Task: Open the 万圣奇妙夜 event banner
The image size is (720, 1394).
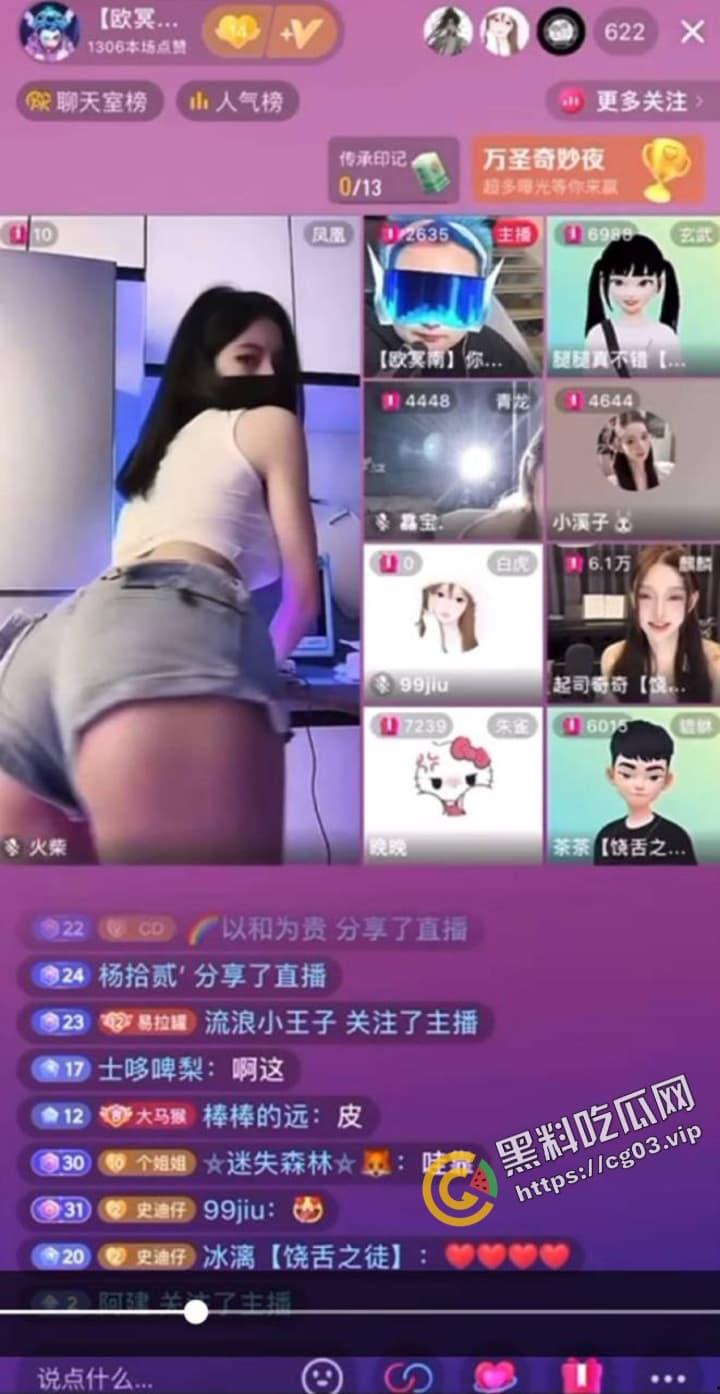Action: coord(588,170)
